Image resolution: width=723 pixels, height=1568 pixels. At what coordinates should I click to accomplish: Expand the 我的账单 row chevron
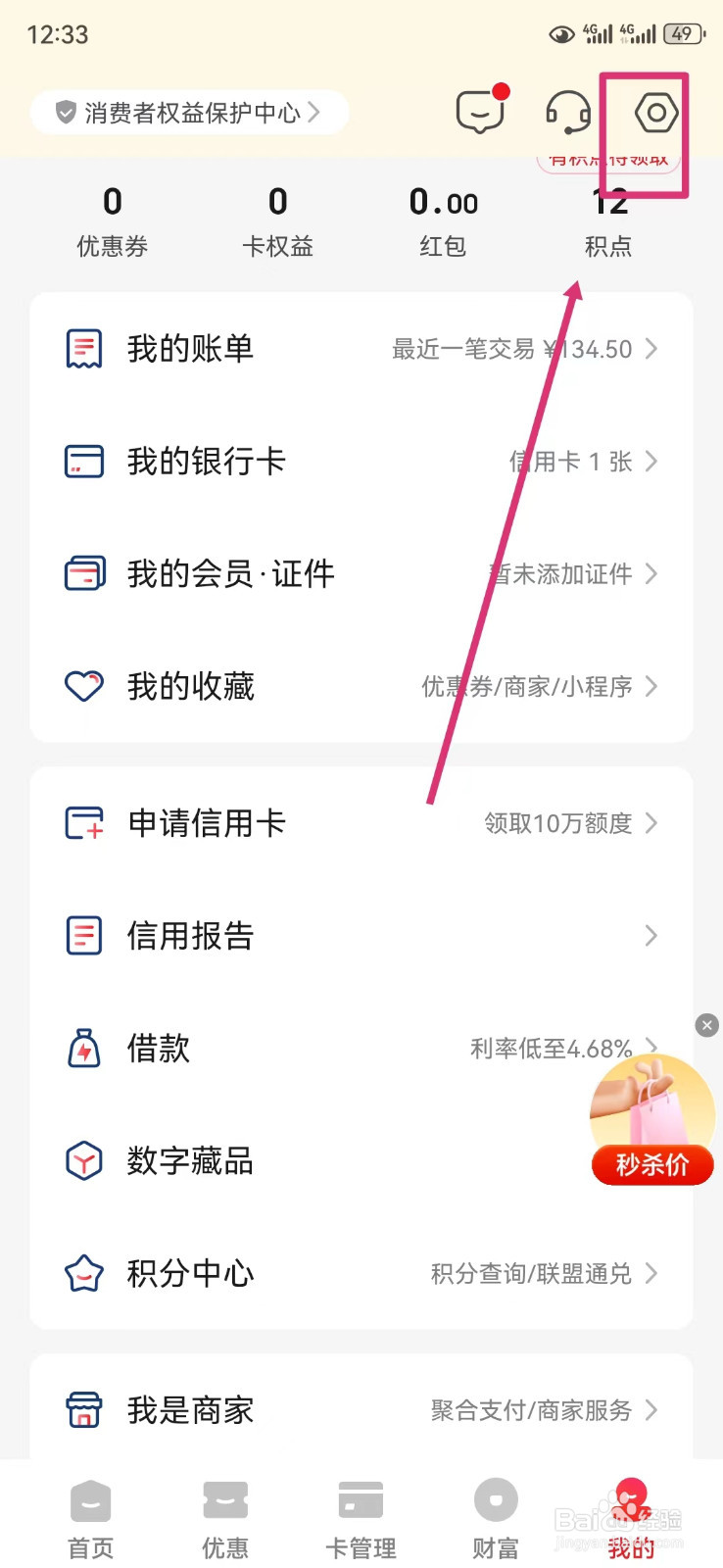[x=652, y=348]
